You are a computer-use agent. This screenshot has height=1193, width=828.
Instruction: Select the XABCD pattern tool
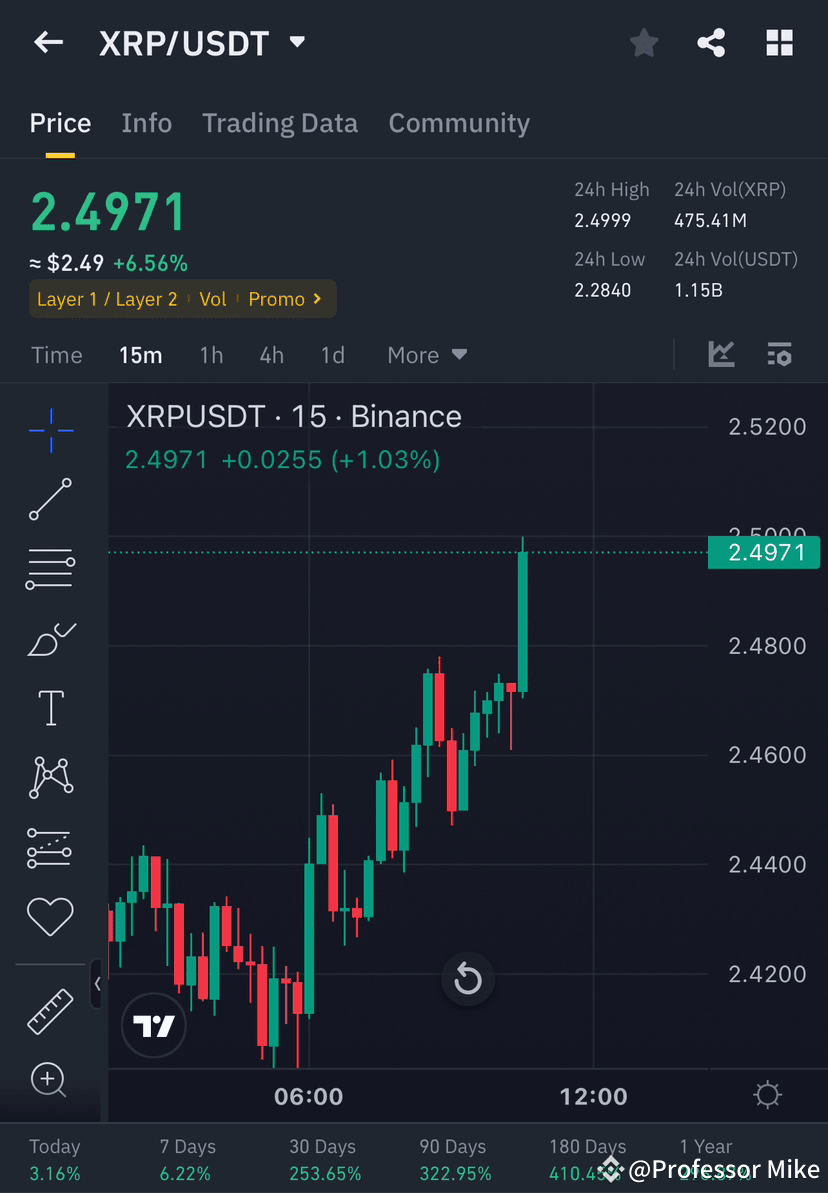point(50,777)
